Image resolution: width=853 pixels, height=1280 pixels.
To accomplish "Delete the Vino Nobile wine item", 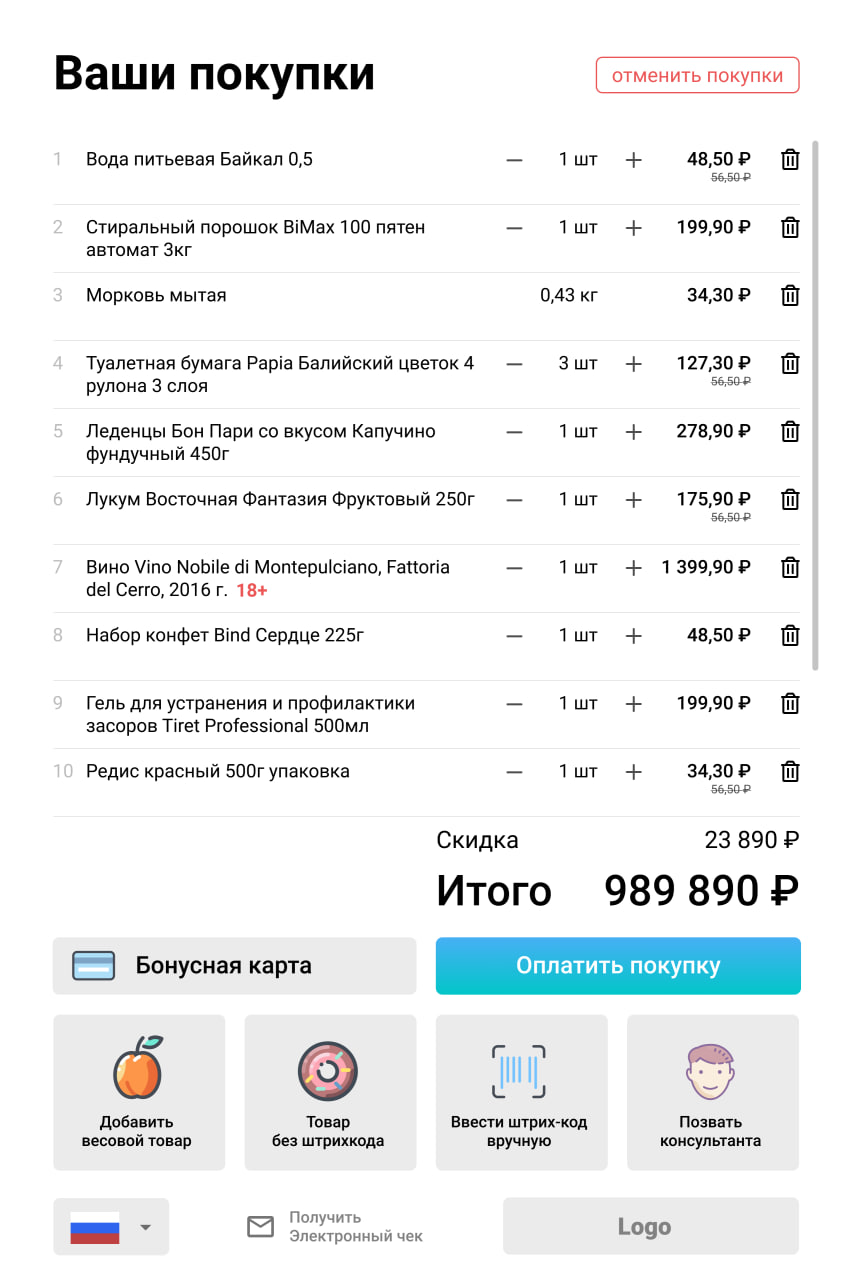I will (x=790, y=568).
